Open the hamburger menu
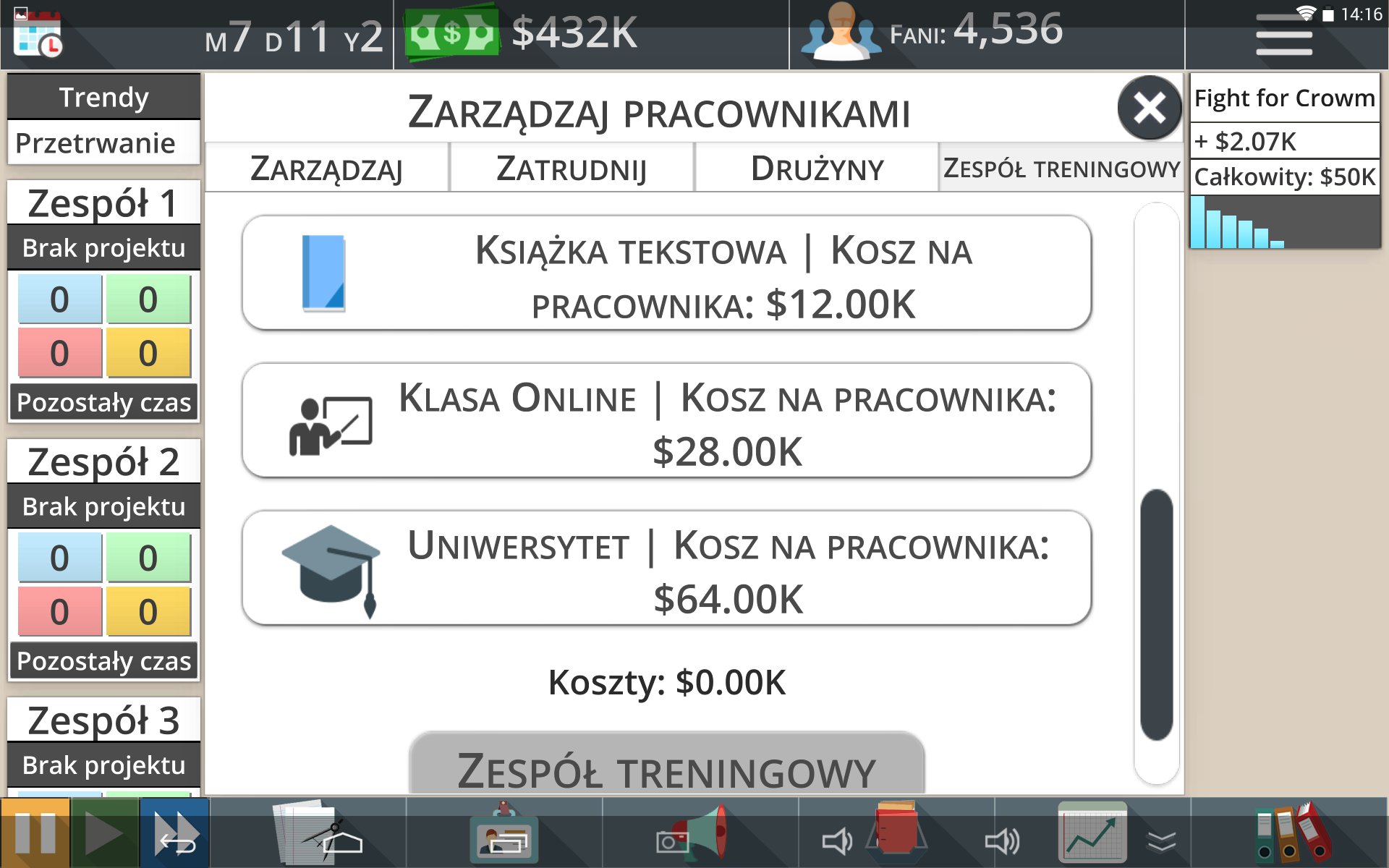 [x=1284, y=36]
